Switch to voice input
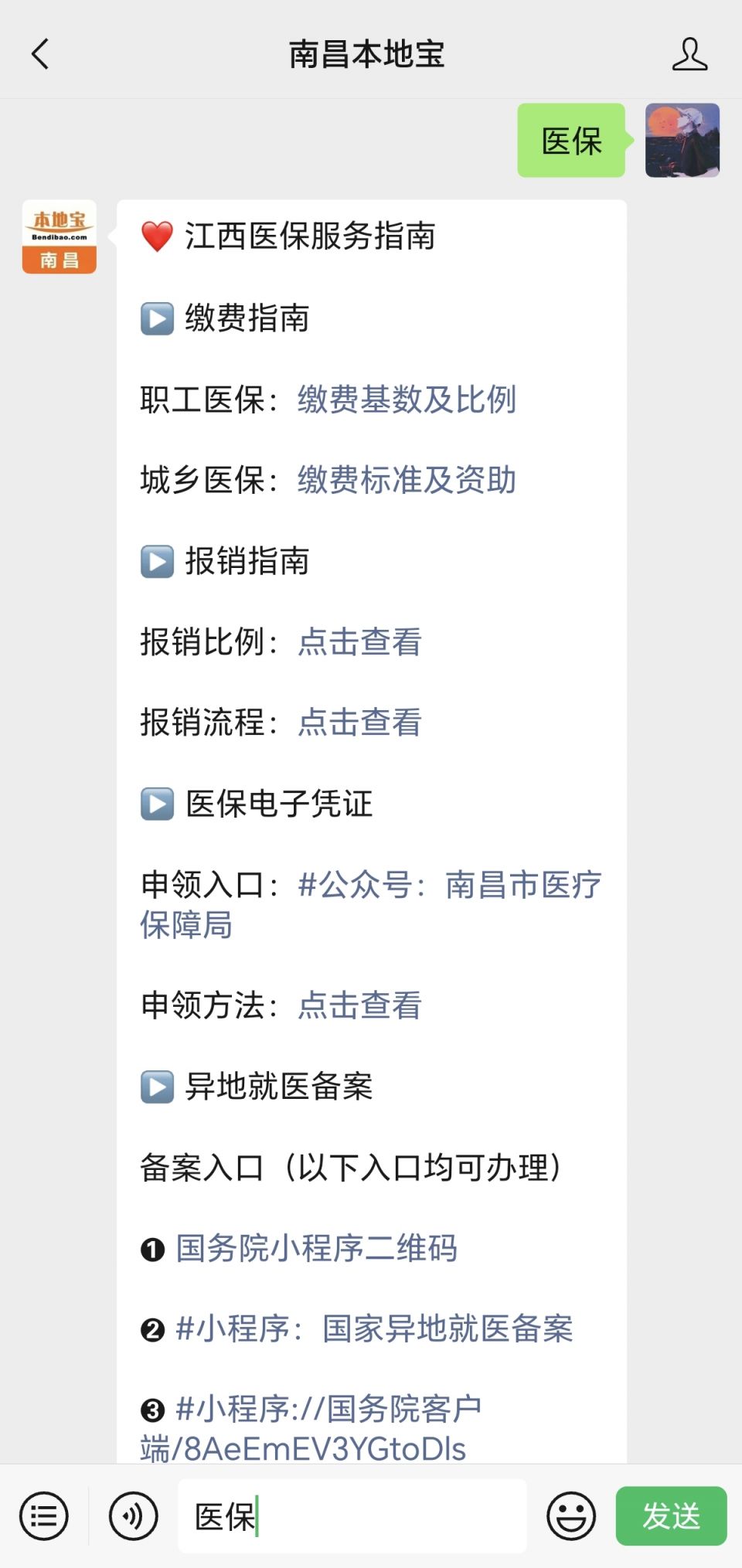Screen dimensions: 742x1568 [134, 1516]
